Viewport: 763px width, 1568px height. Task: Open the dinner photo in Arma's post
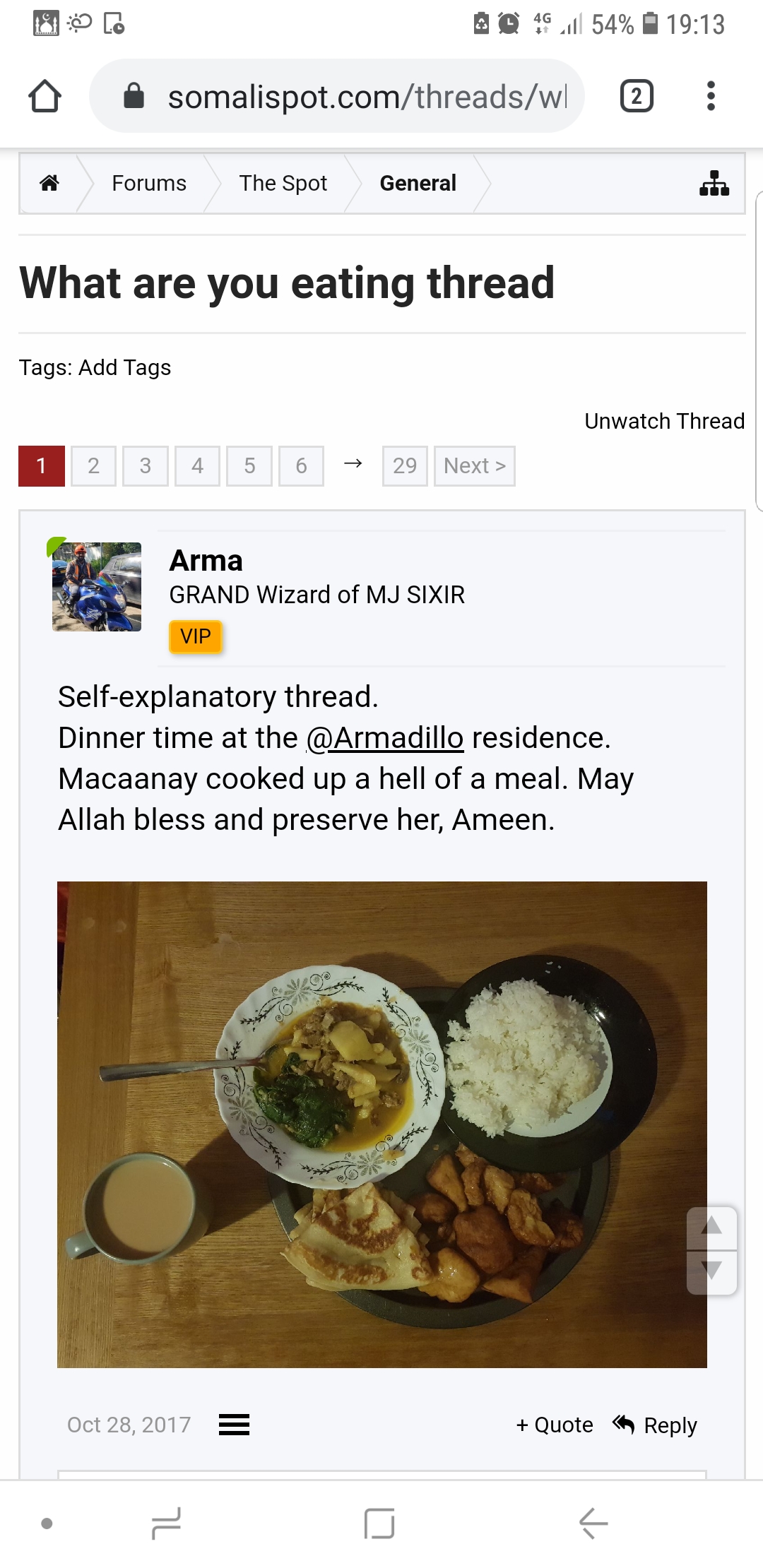point(381,1124)
